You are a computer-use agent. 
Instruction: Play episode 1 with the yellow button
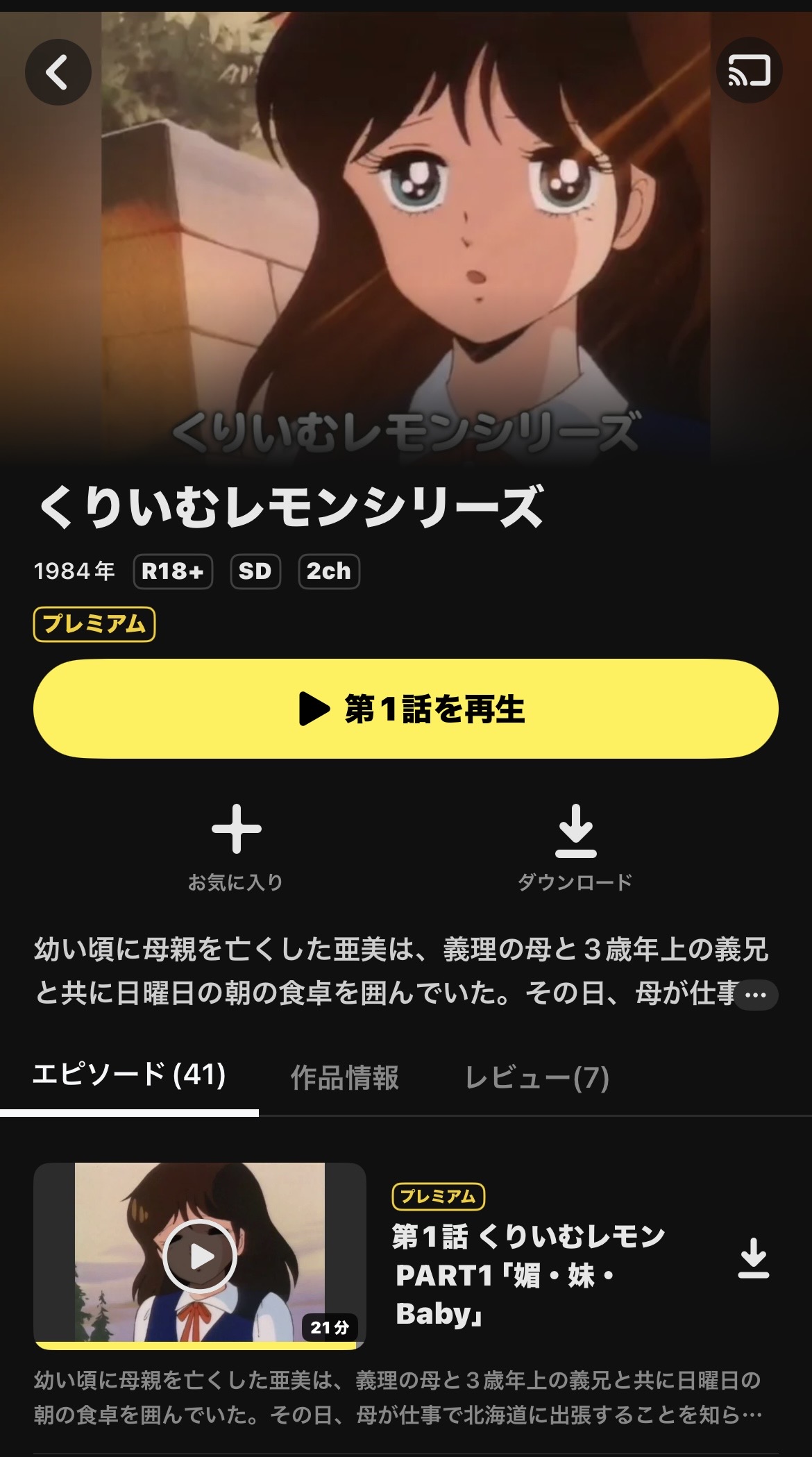point(405,709)
